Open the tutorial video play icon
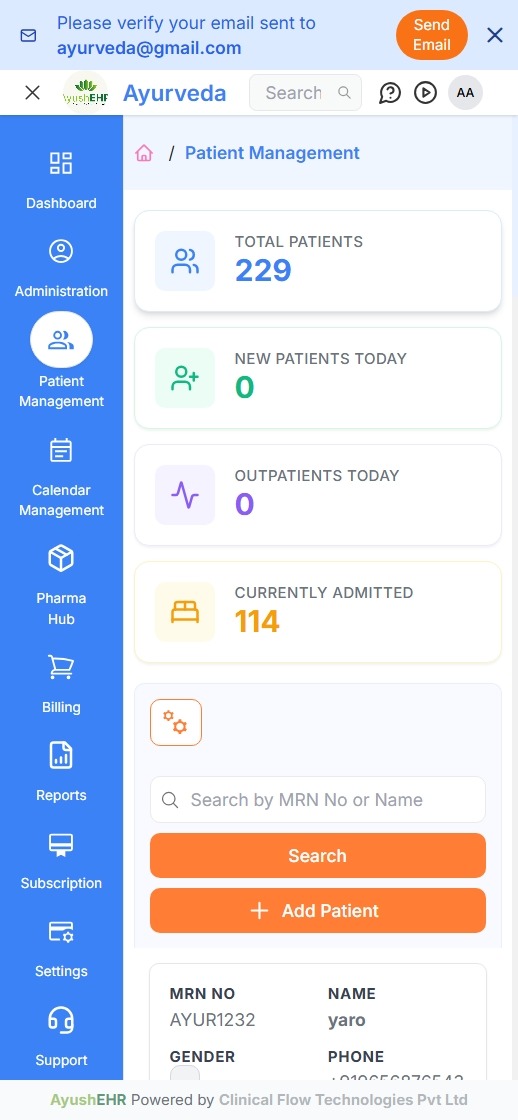Screen dimensions: 518x1120 point(425,93)
